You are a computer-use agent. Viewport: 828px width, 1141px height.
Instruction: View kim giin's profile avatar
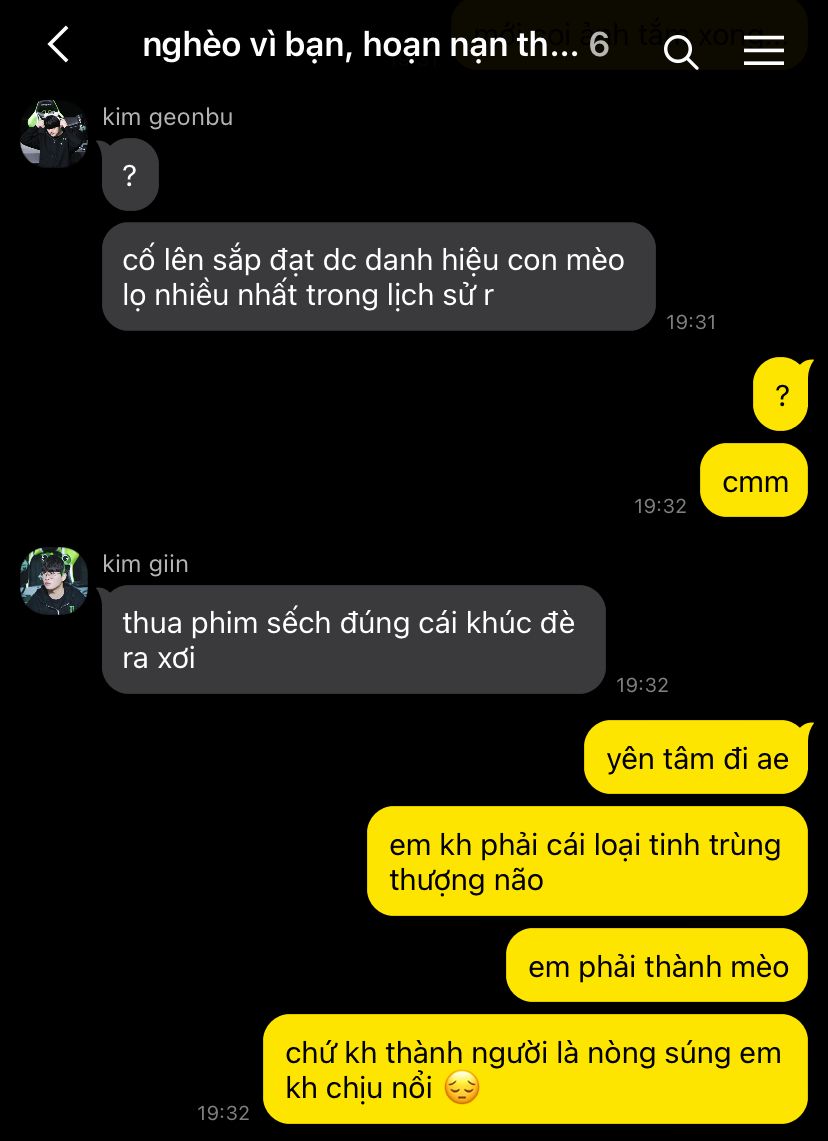coord(54,581)
